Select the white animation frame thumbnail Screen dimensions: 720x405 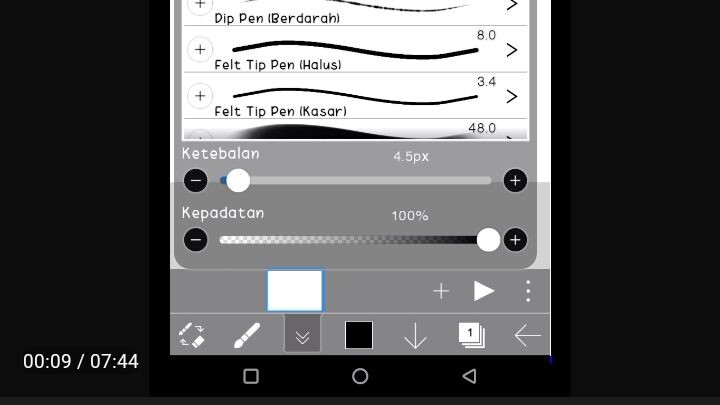[x=295, y=291]
